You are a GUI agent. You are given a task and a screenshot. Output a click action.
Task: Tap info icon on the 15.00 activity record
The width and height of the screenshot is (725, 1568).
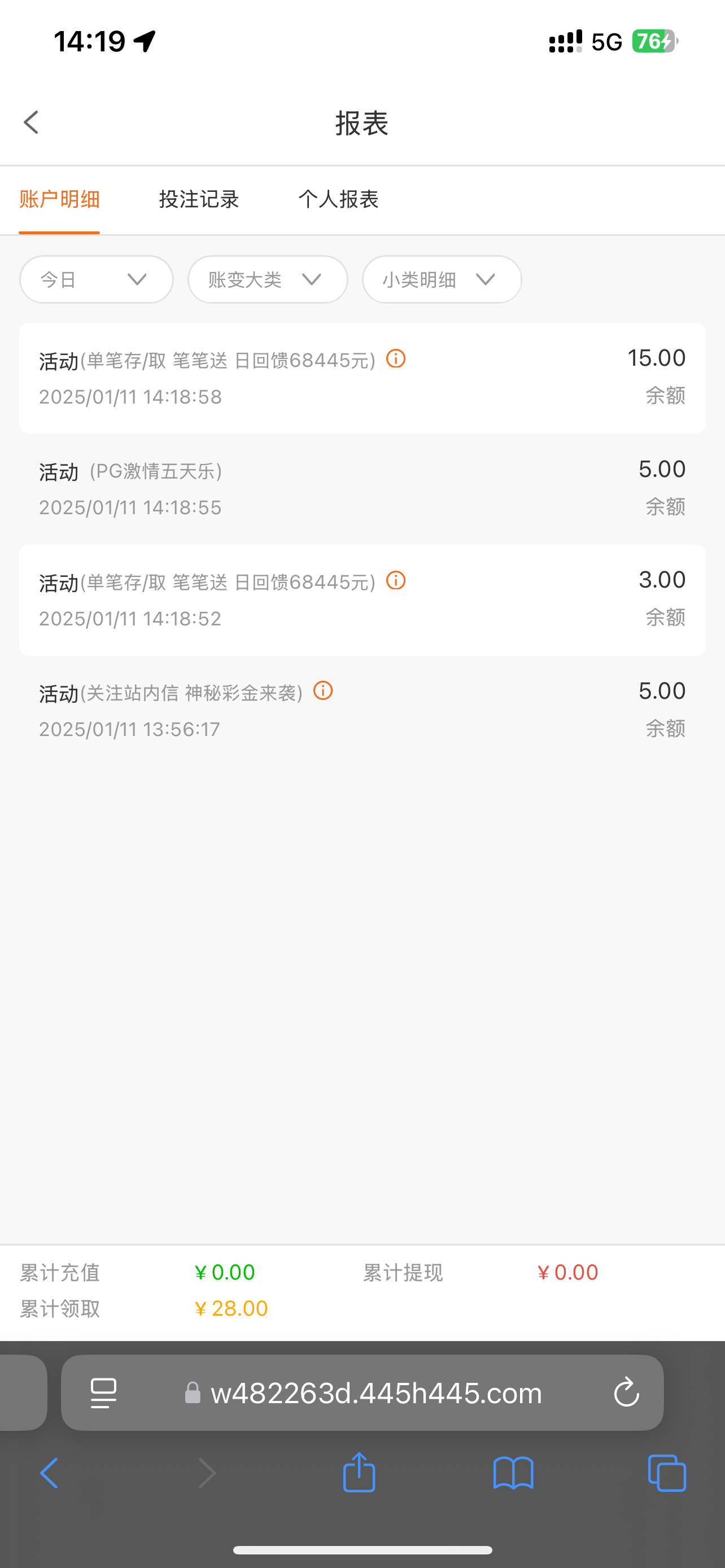coord(396,359)
